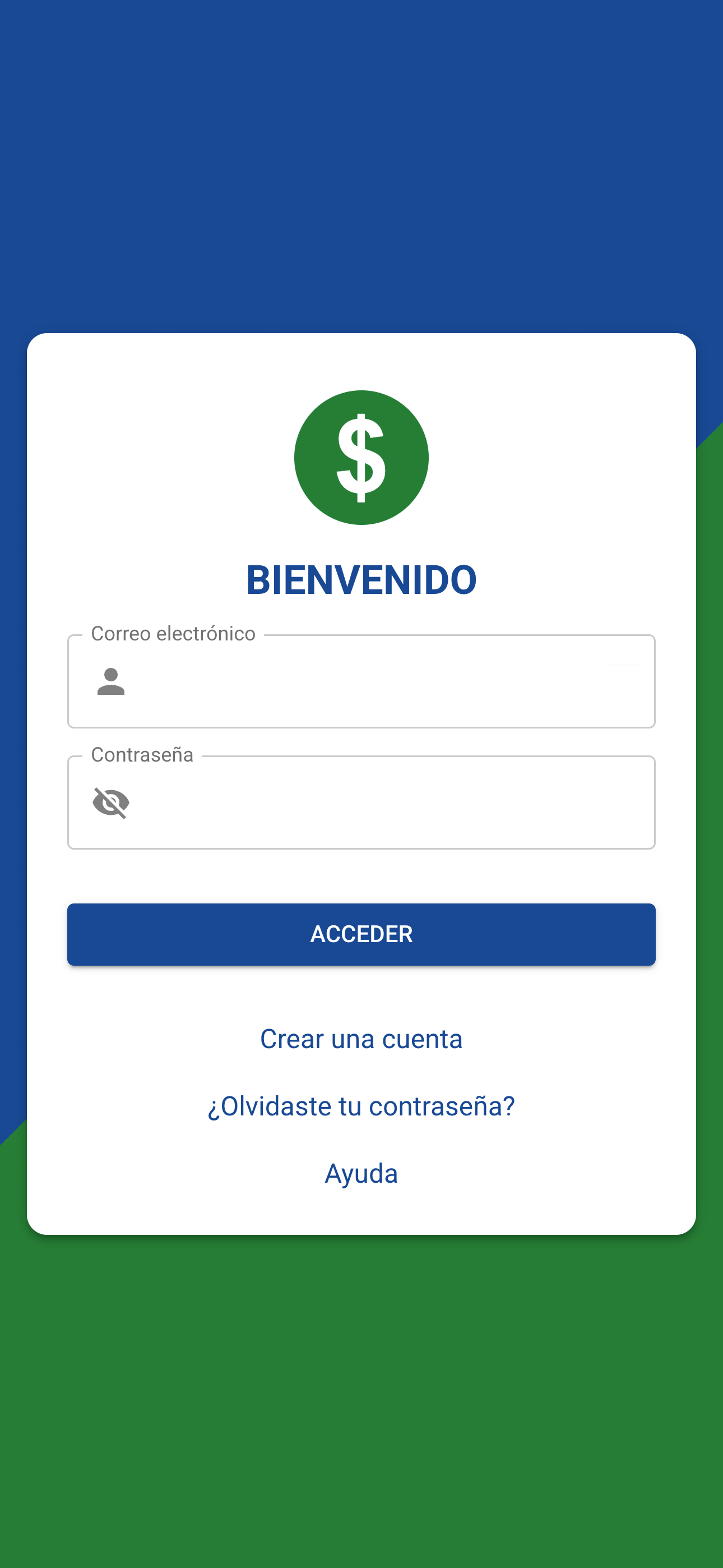Screen dimensions: 723x1568
Task: Tap the Correo electrónico field
Action: click(390, 682)
